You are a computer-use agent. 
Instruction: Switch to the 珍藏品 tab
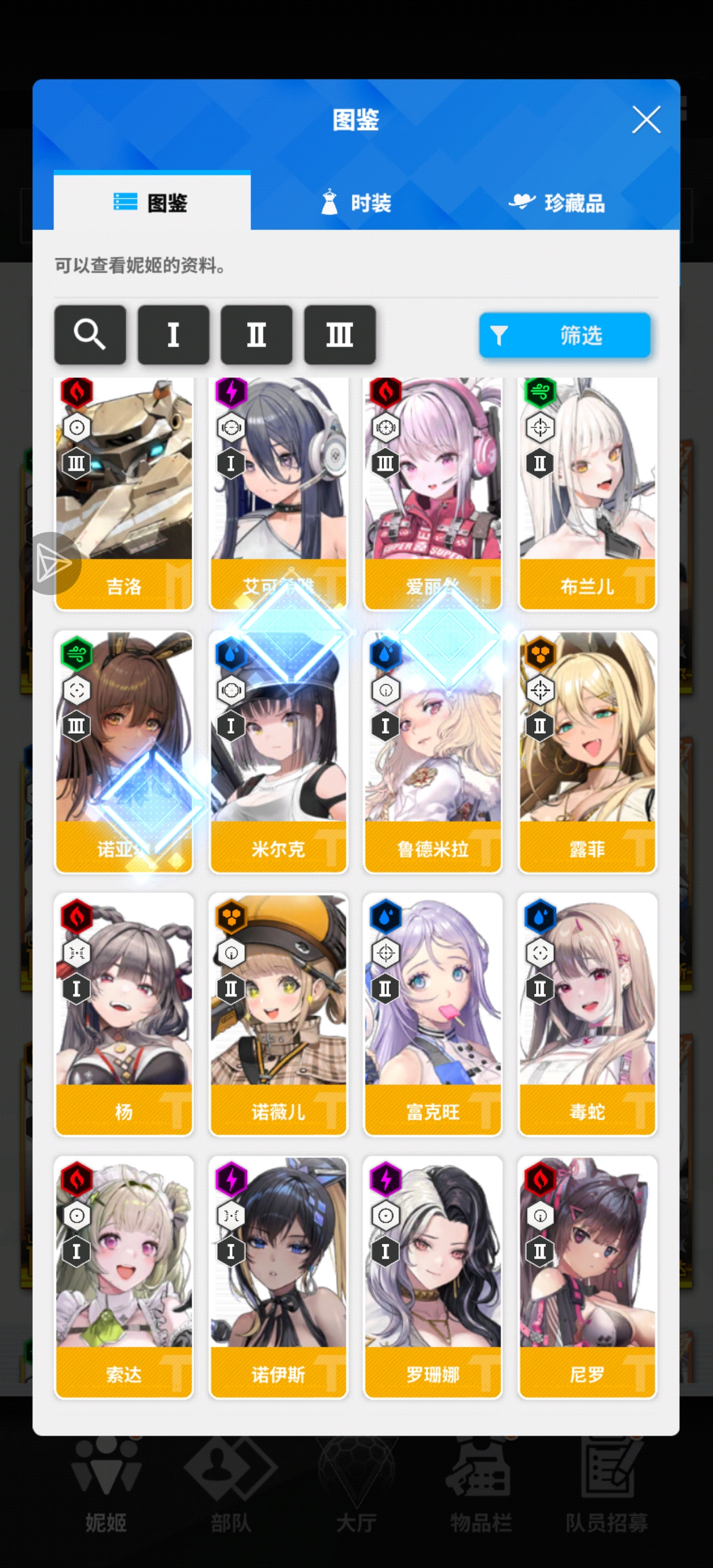pos(557,202)
